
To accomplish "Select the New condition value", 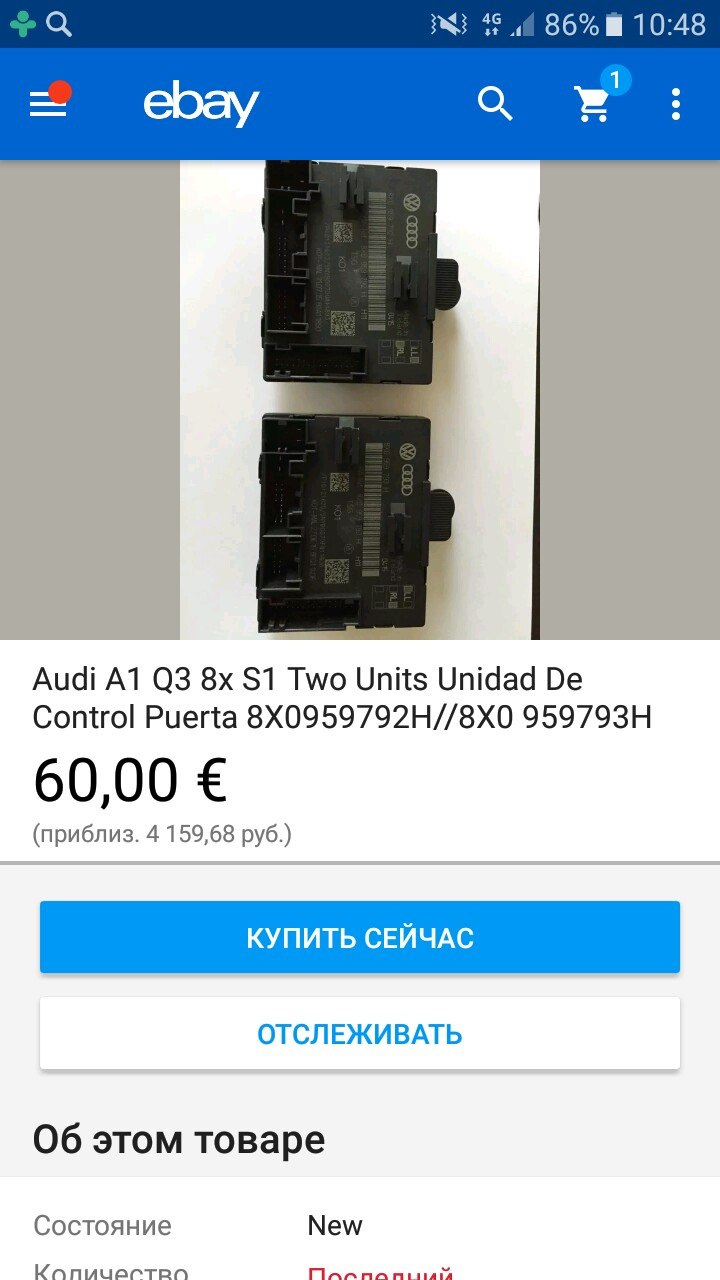I will pyautogui.click(x=334, y=1225).
